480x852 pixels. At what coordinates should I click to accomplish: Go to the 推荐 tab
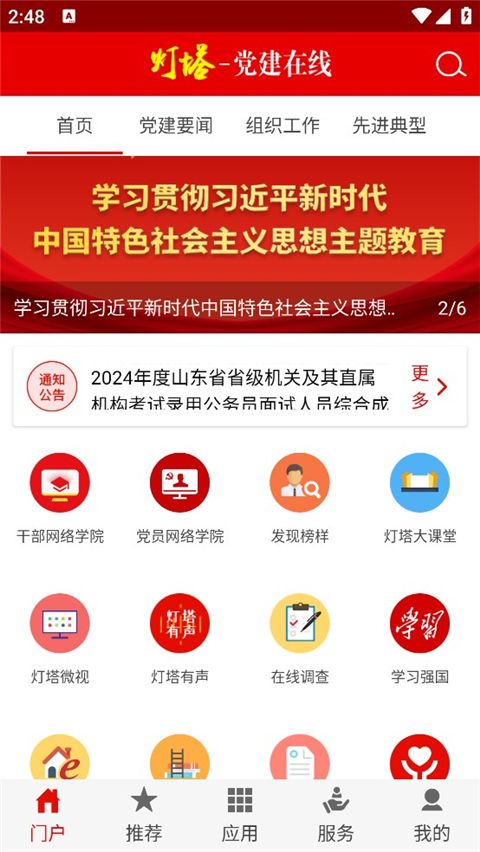(144, 815)
